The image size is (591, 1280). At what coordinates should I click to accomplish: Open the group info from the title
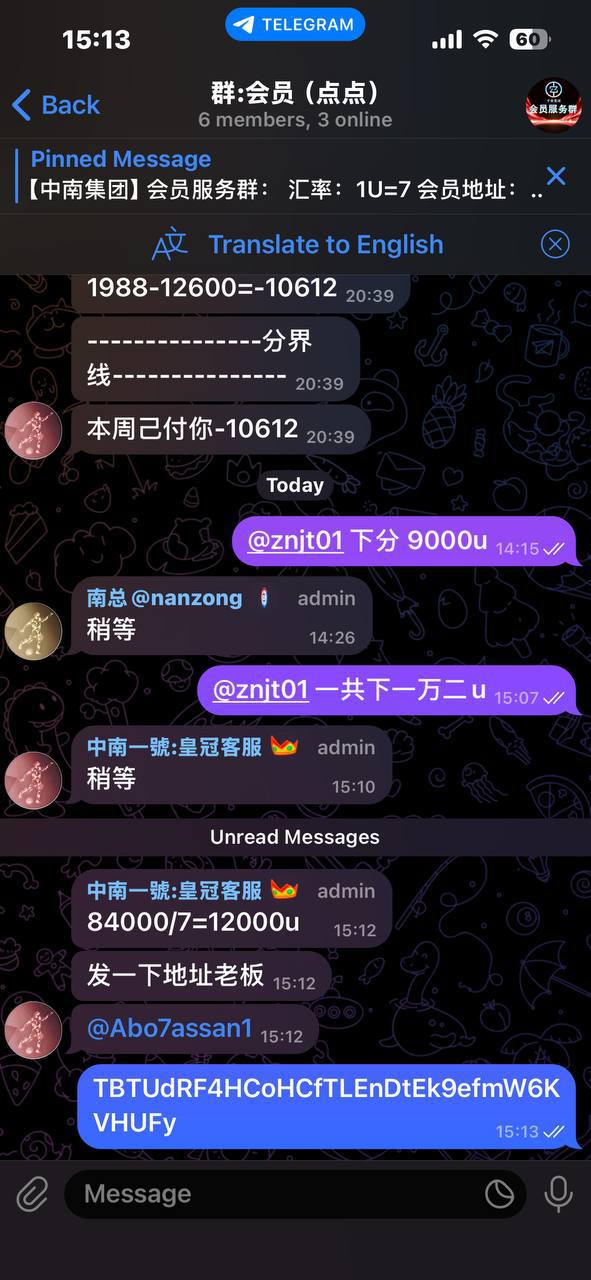click(x=295, y=105)
